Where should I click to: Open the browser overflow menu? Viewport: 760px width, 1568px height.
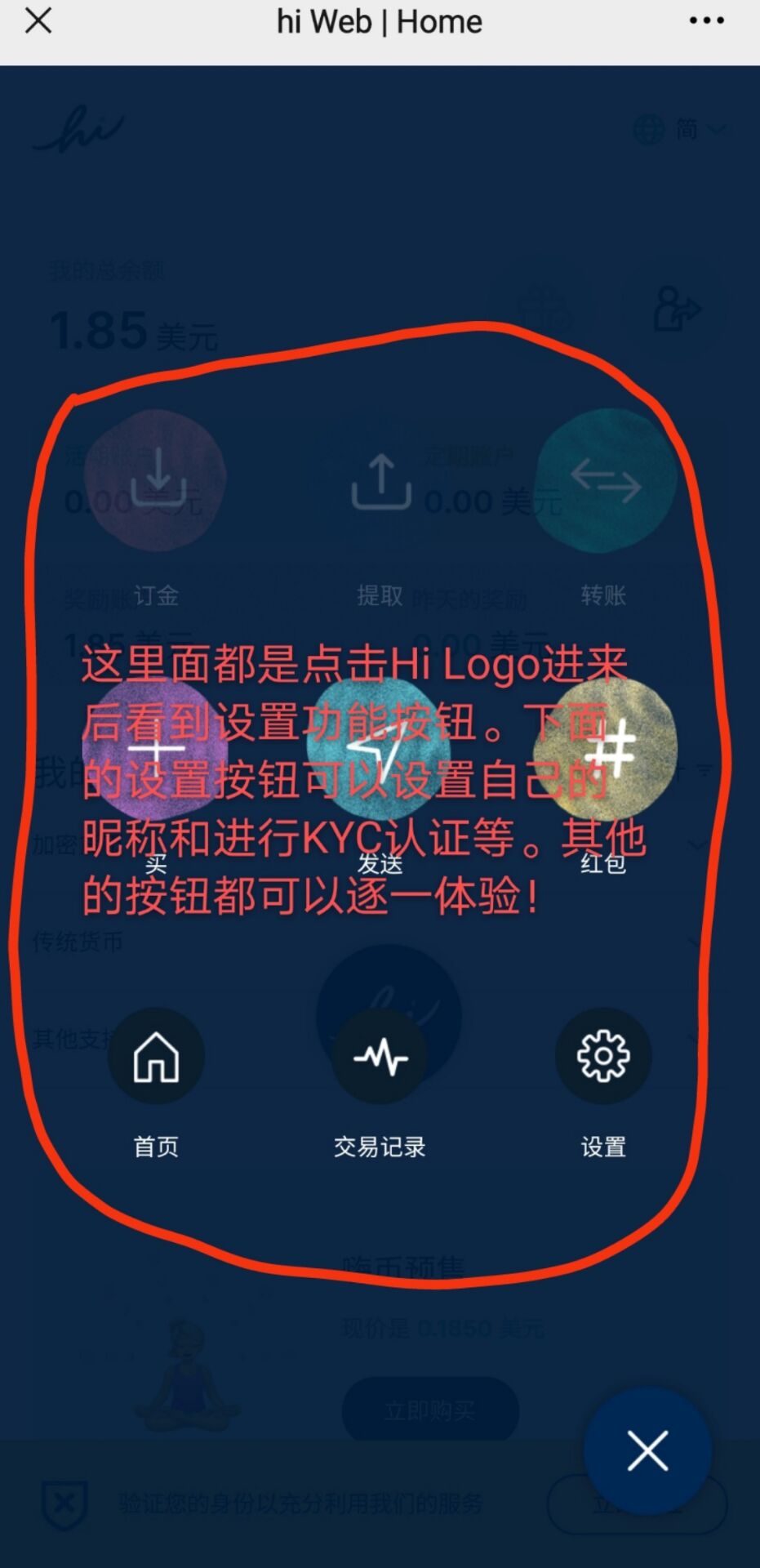[x=706, y=21]
